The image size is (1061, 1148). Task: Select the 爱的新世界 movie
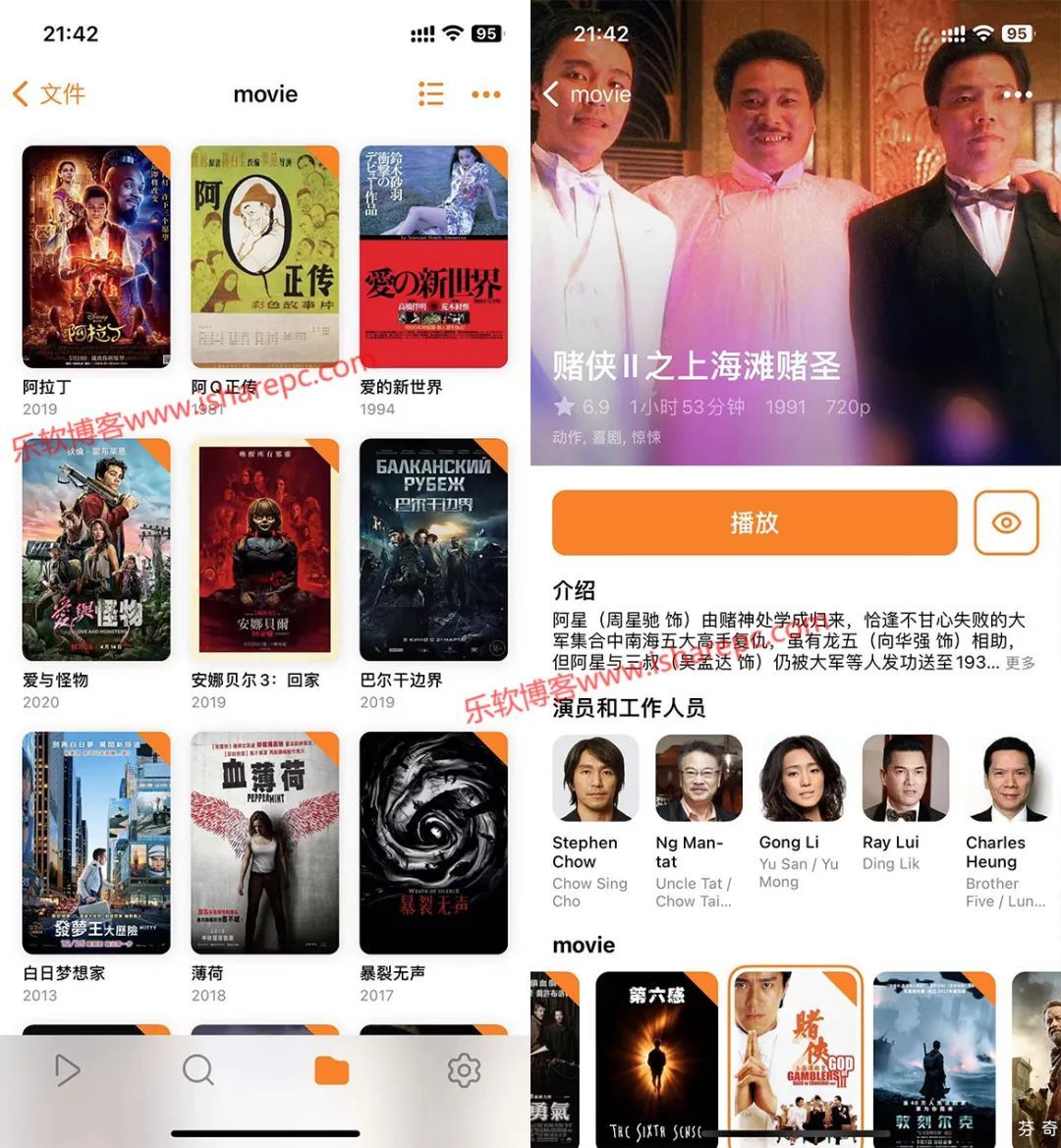[x=433, y=256]
